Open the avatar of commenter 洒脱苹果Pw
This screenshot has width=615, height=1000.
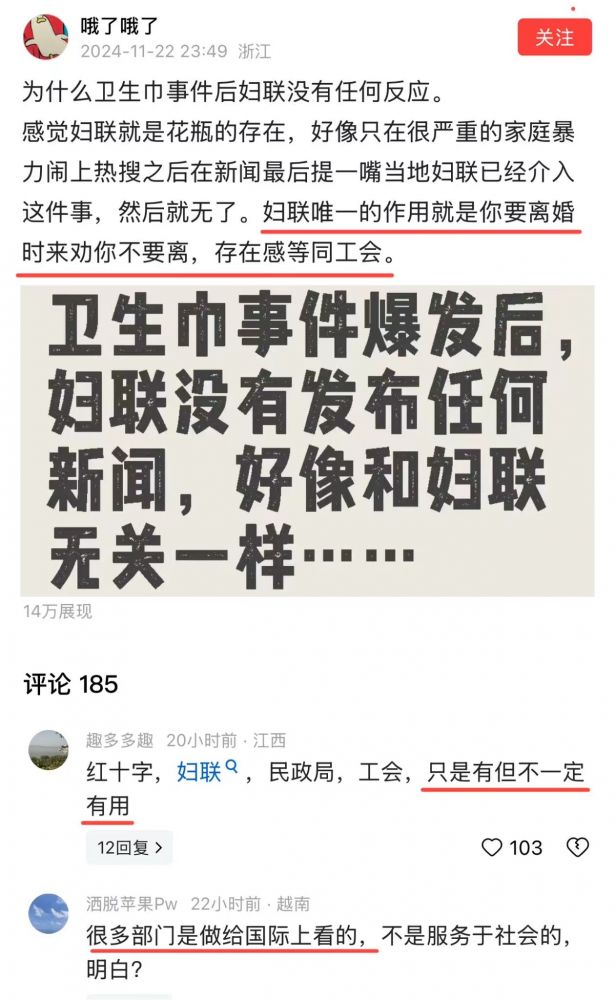49,914
